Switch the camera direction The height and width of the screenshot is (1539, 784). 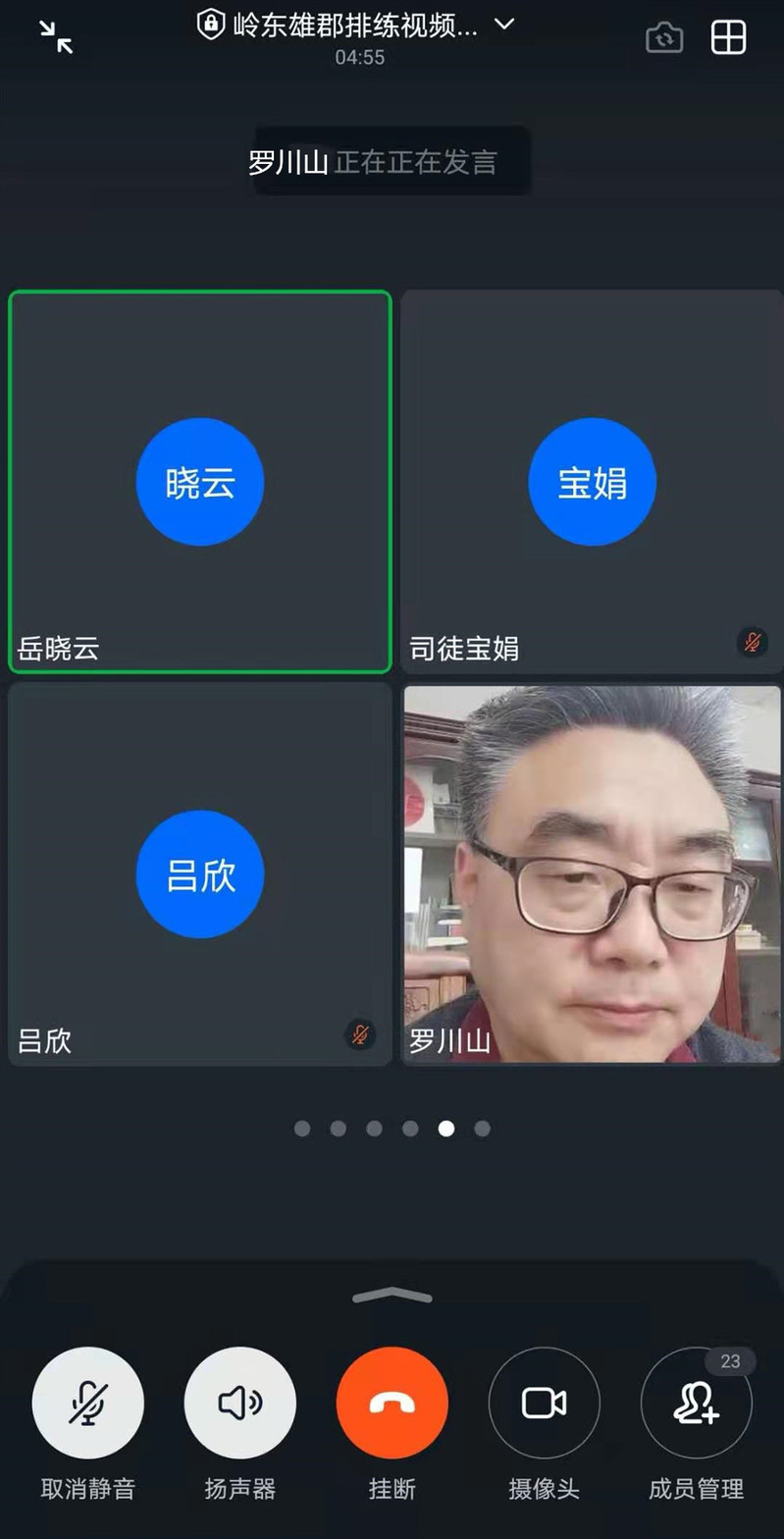664,38
